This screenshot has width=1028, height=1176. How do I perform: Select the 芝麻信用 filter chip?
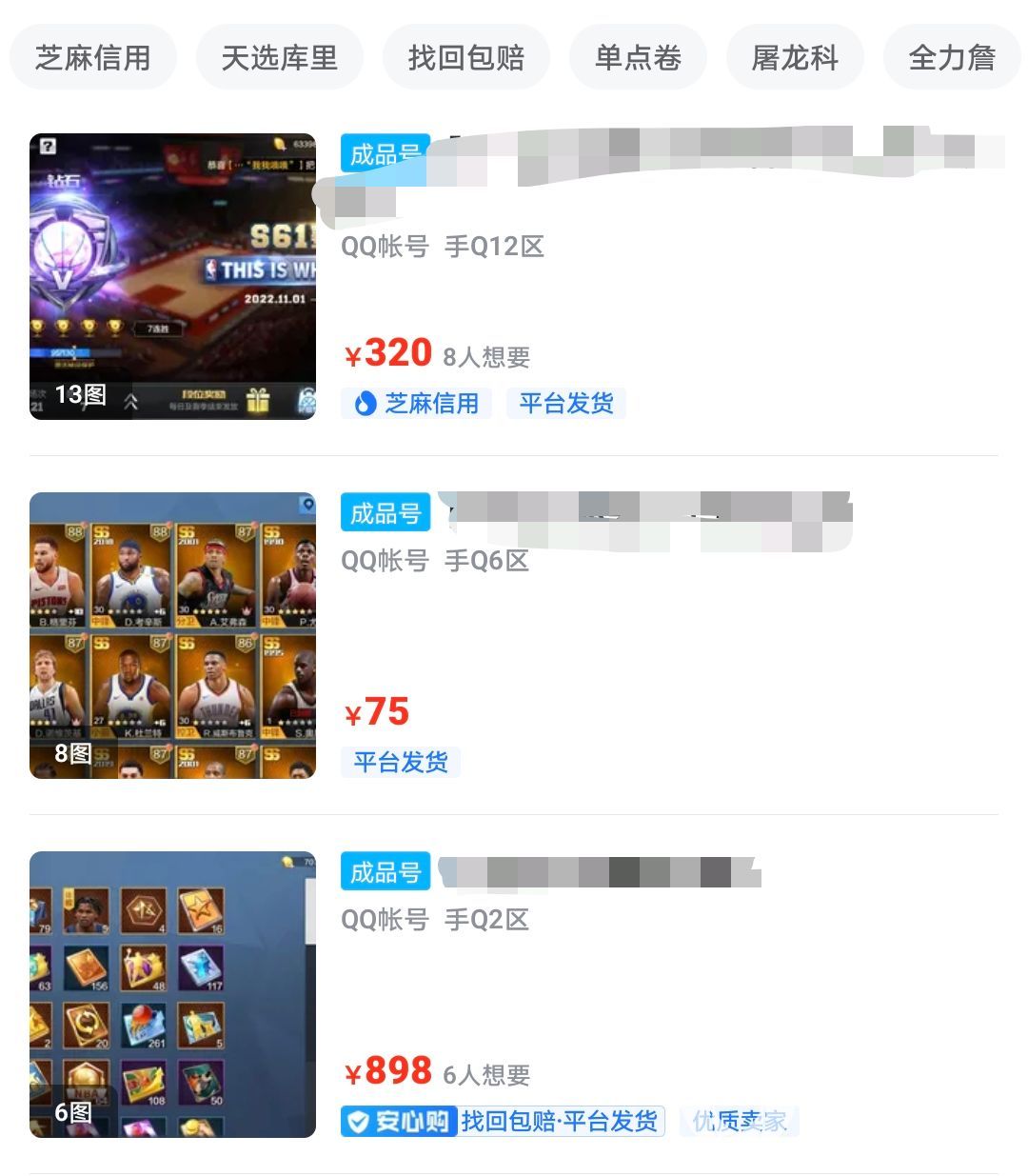pyautogui.click(x=92, y=58)
